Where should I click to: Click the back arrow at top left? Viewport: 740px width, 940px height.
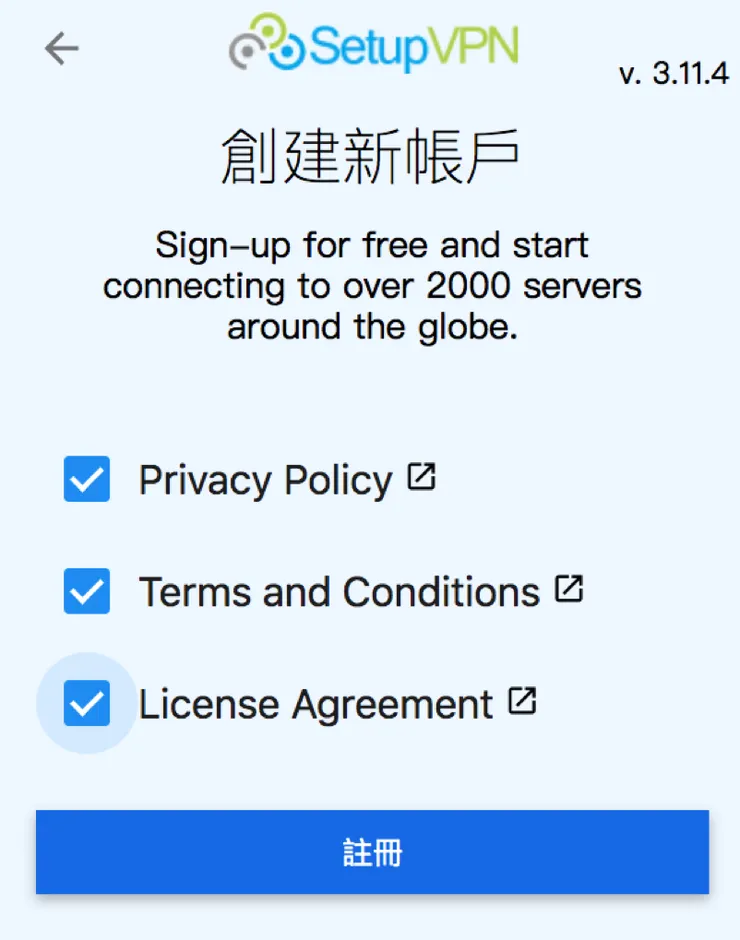pyautogui.click(x=61, y=48)
